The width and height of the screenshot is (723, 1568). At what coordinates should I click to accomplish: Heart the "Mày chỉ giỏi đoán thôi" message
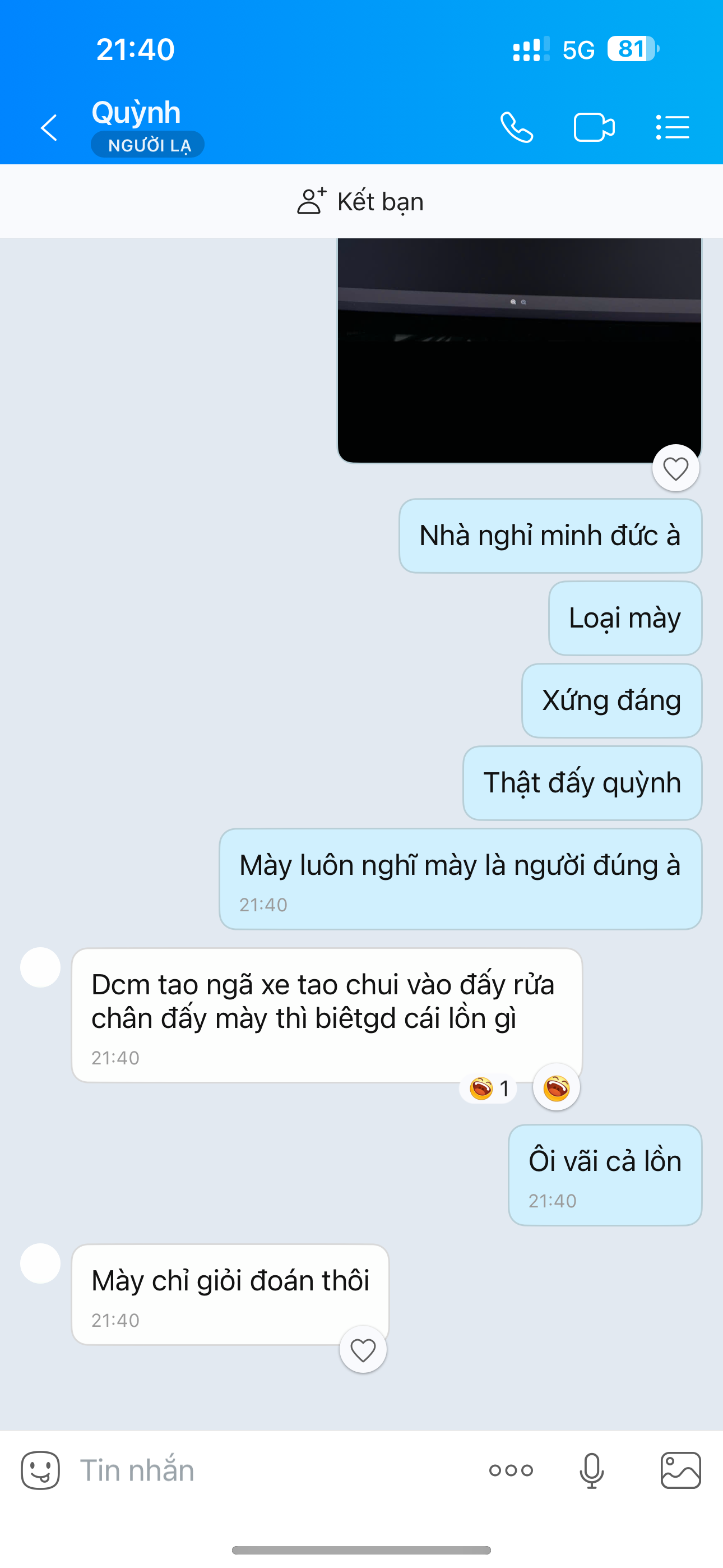(x=363, y=1350)
